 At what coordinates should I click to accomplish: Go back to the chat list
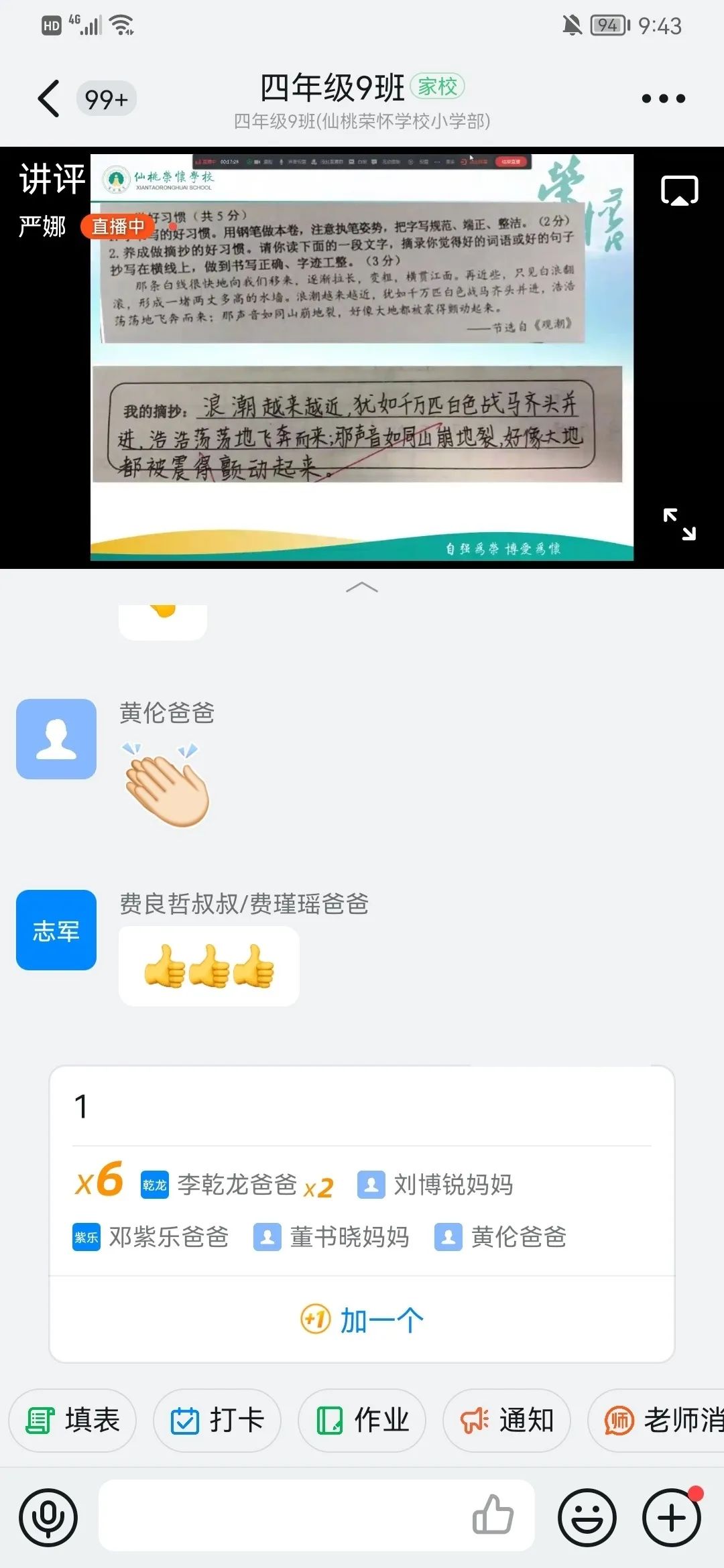(x=49, y=99)
